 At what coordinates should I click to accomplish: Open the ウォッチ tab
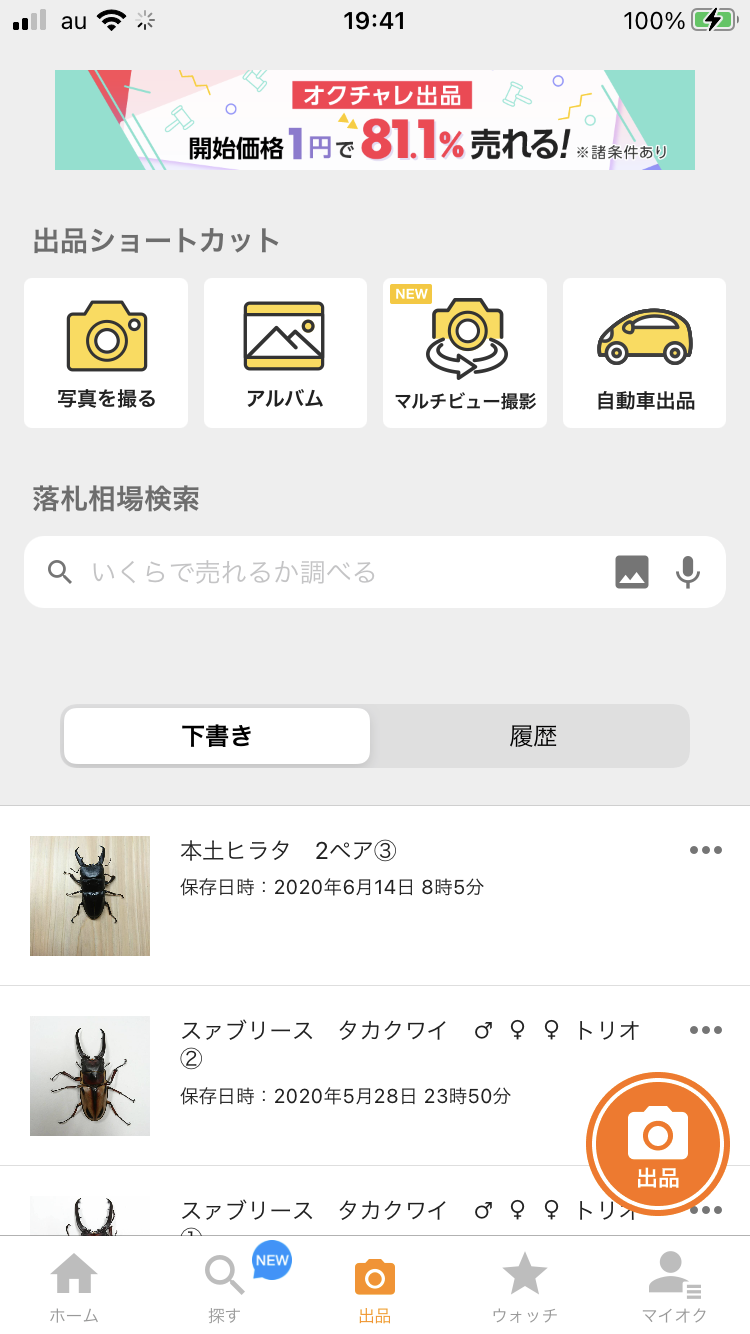524,1286
